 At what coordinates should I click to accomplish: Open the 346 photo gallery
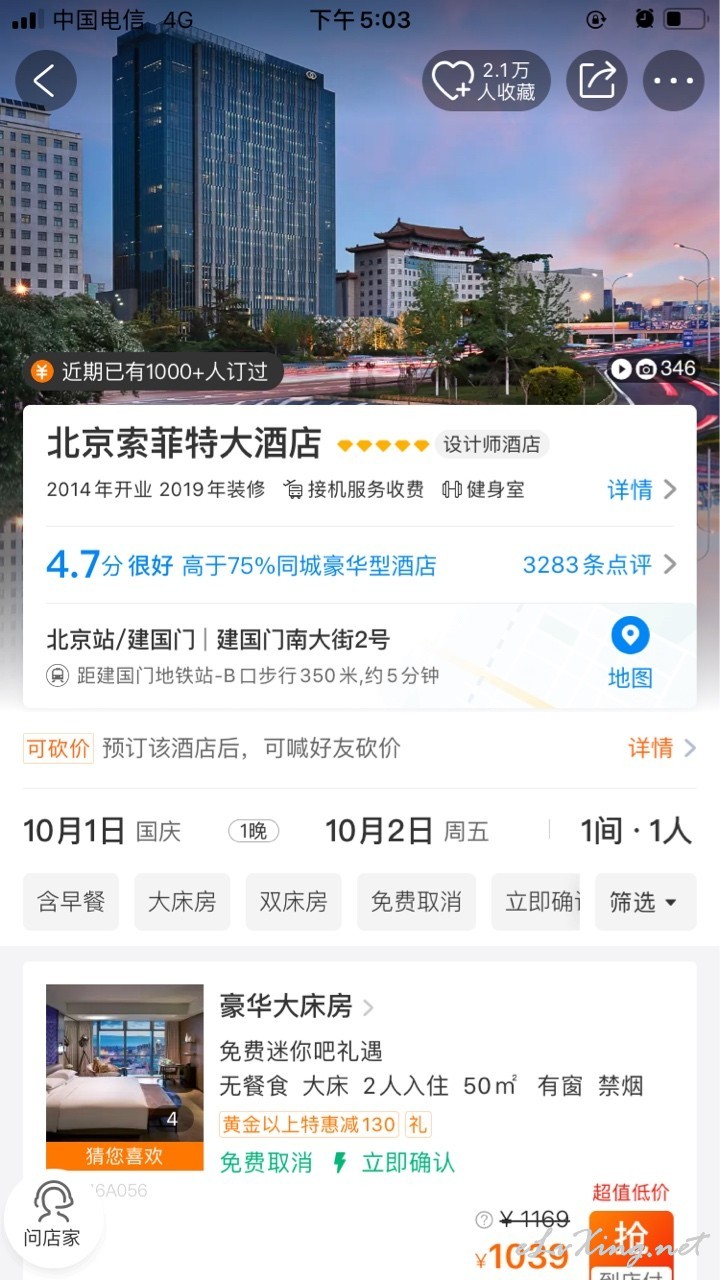(x=654, y=368)
